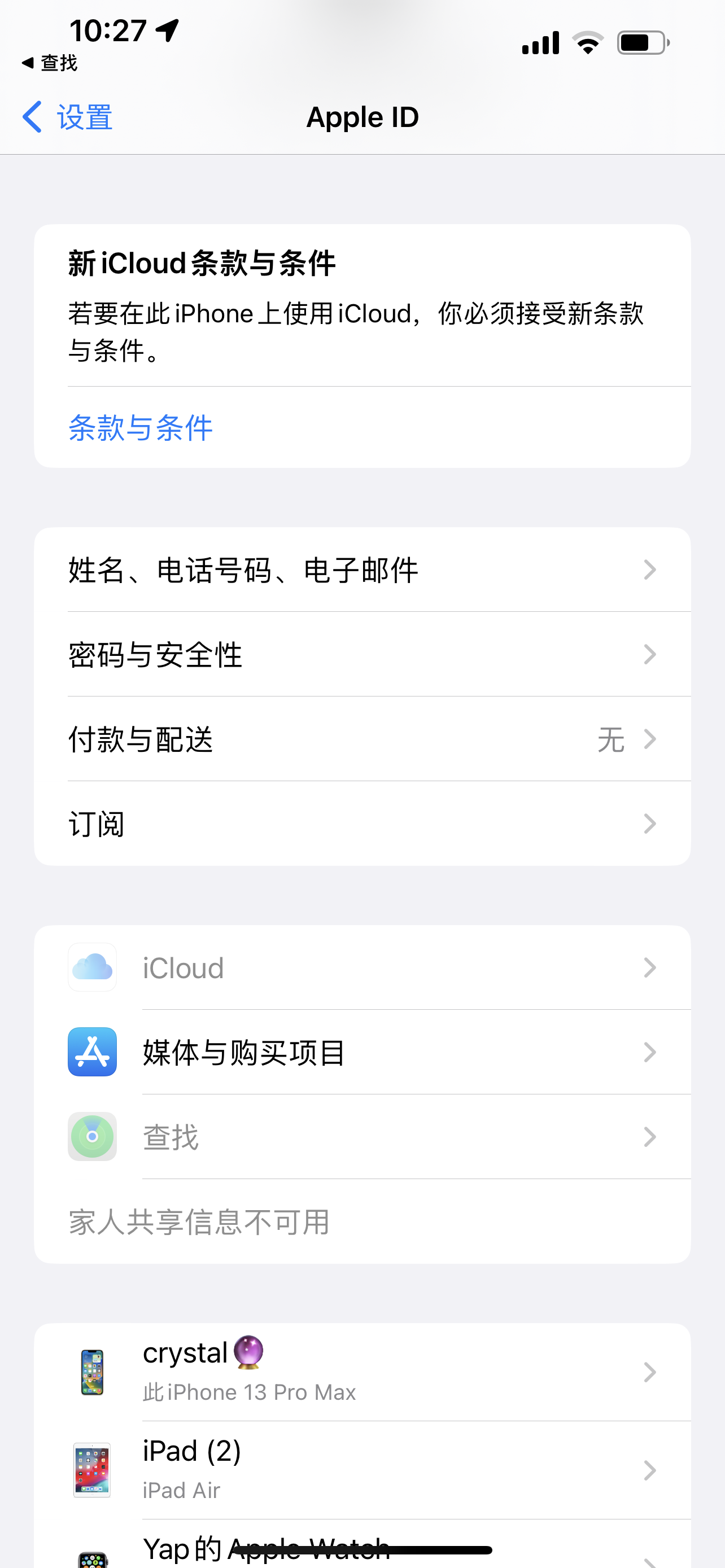Select the crystal iPhone 13 Pro Max device
This screenshot has width=725, height=1568.
pyautogui.click(x=362, y=1372)
